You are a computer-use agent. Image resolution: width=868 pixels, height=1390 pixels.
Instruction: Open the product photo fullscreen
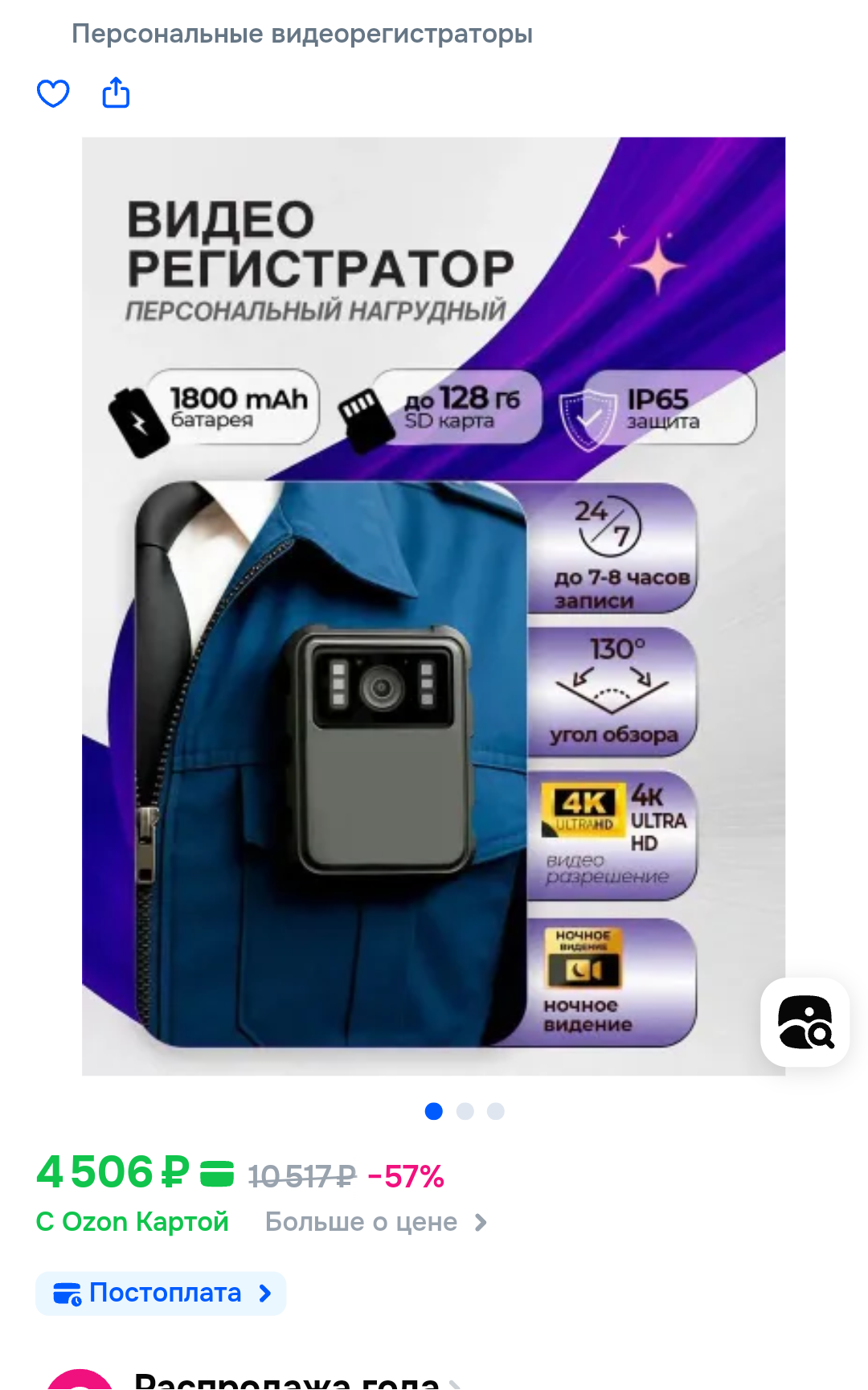(x=433, y=605)
